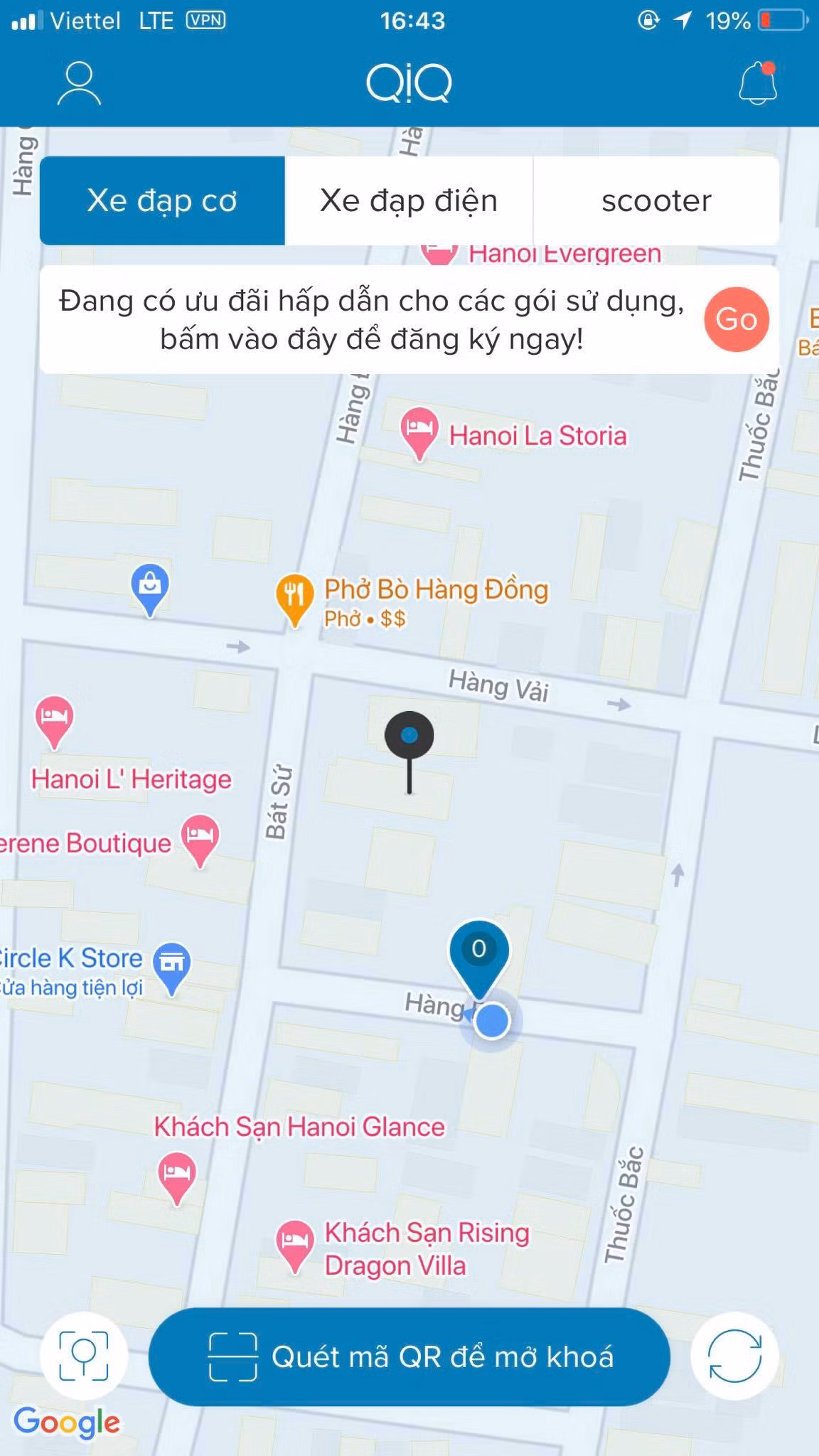
Task: Open the promotional offer banner text
Action: click(370, 320)
